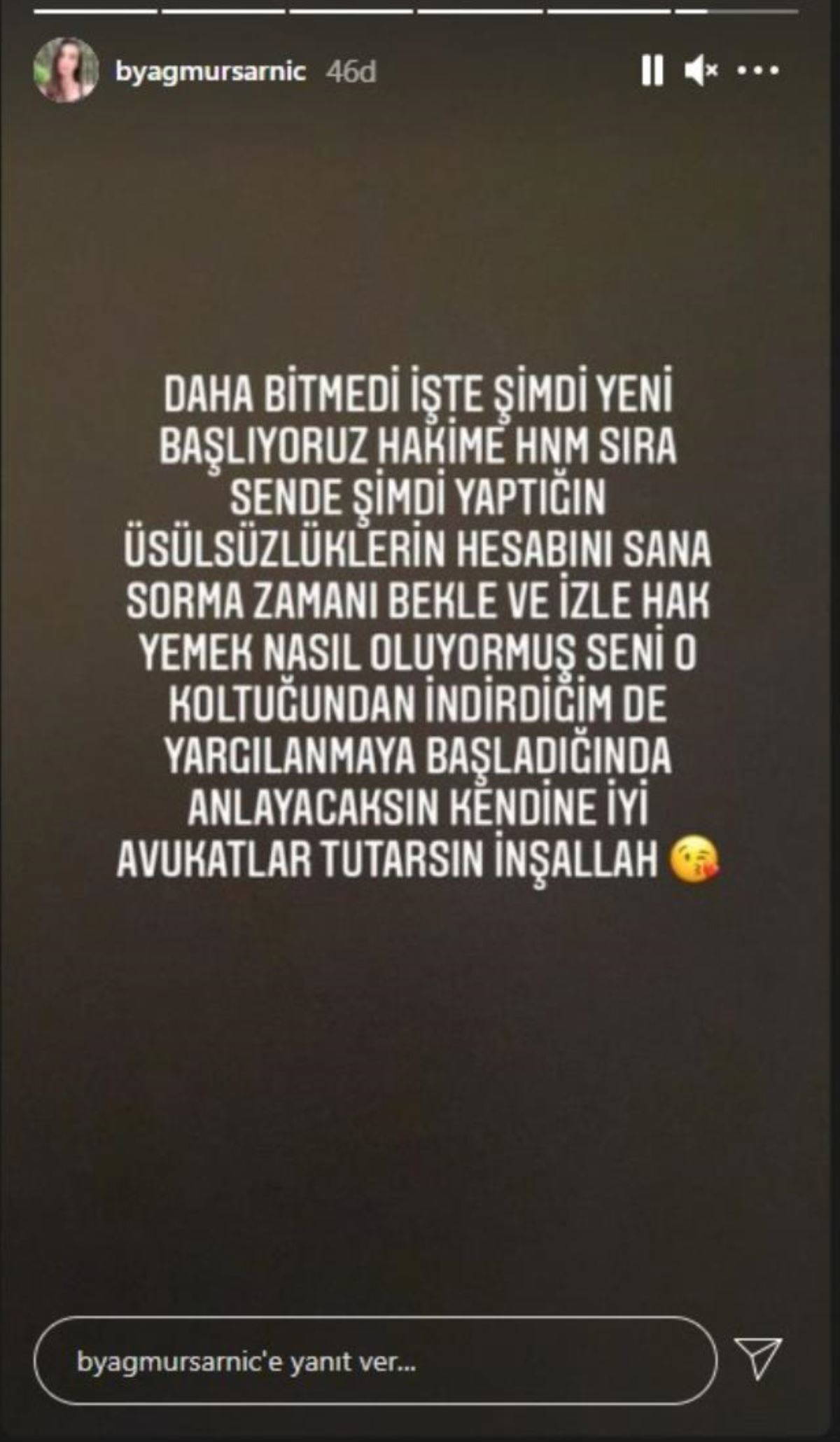
Task: Pause the story playback
Action: (652, 71)
